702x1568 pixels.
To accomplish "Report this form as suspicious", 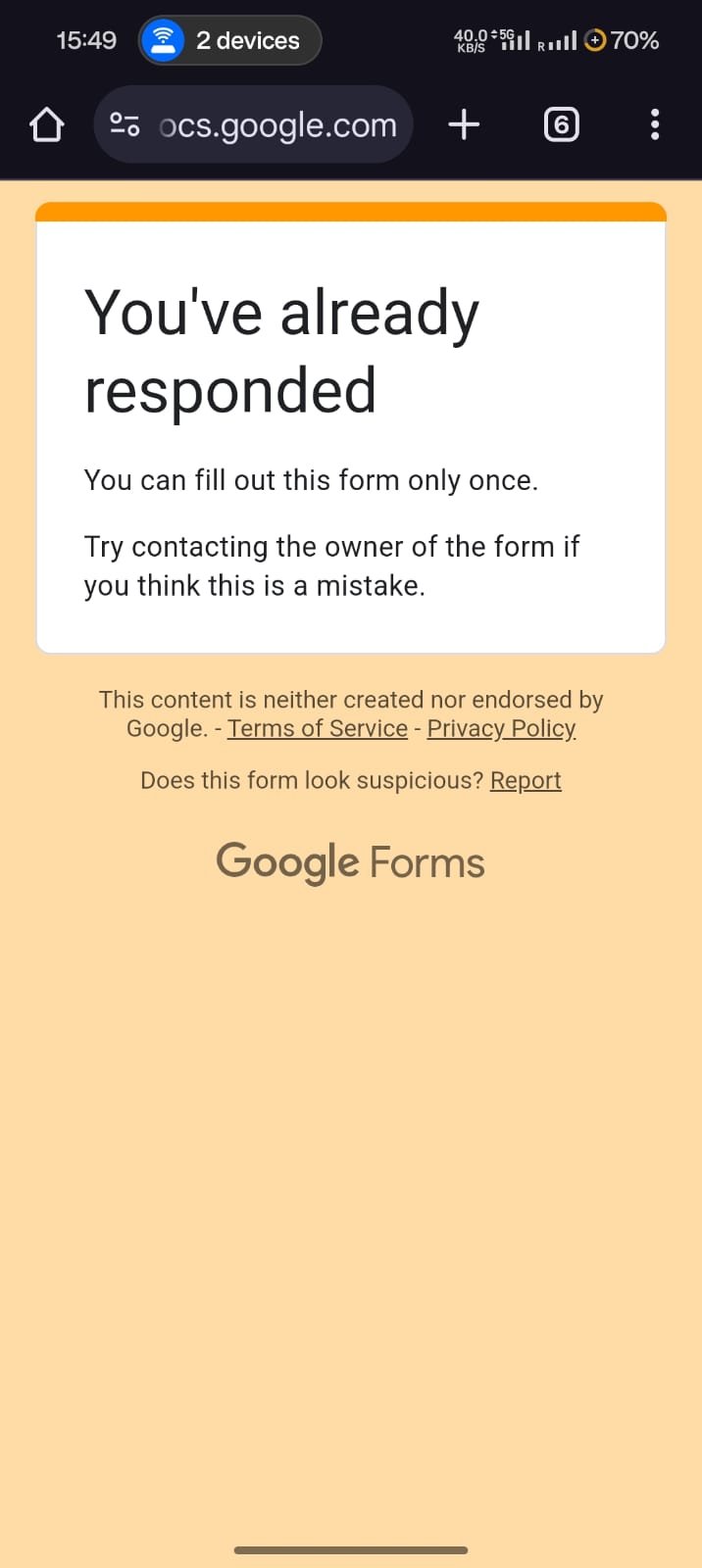I will (x=526, y=780).
